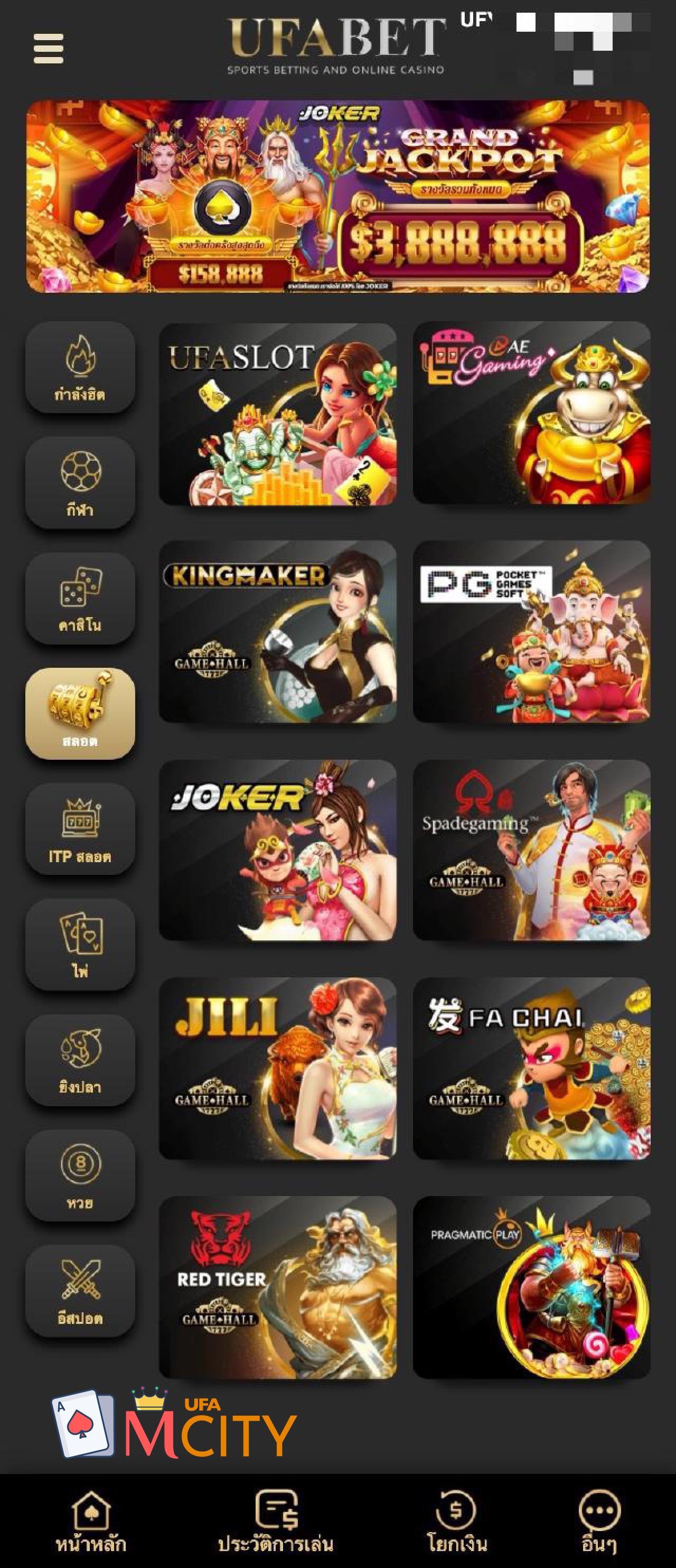Open the AE Gaming tile
The width and height of the screenshot is (676, 1568).
coord(531,413)
